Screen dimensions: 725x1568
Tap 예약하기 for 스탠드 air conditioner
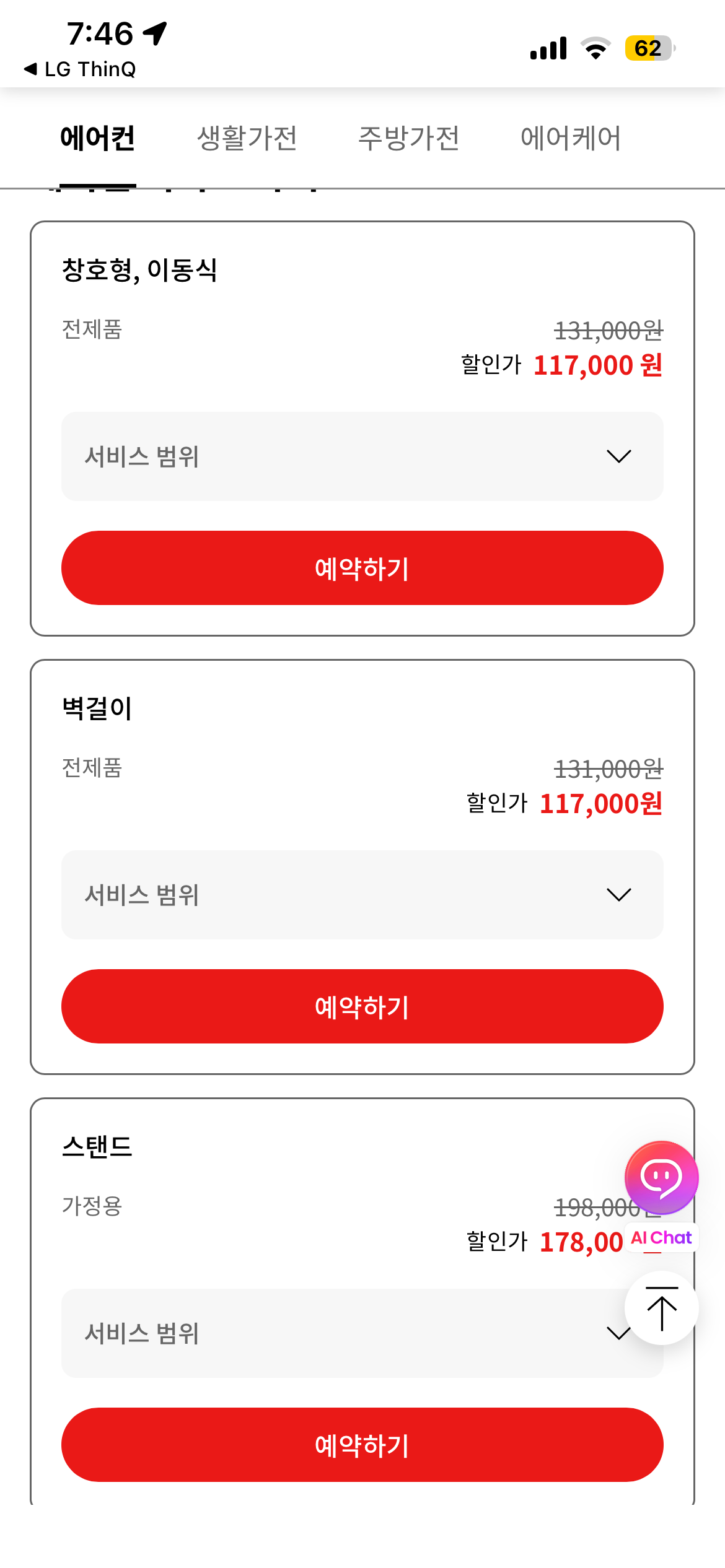coord(362,1445)
